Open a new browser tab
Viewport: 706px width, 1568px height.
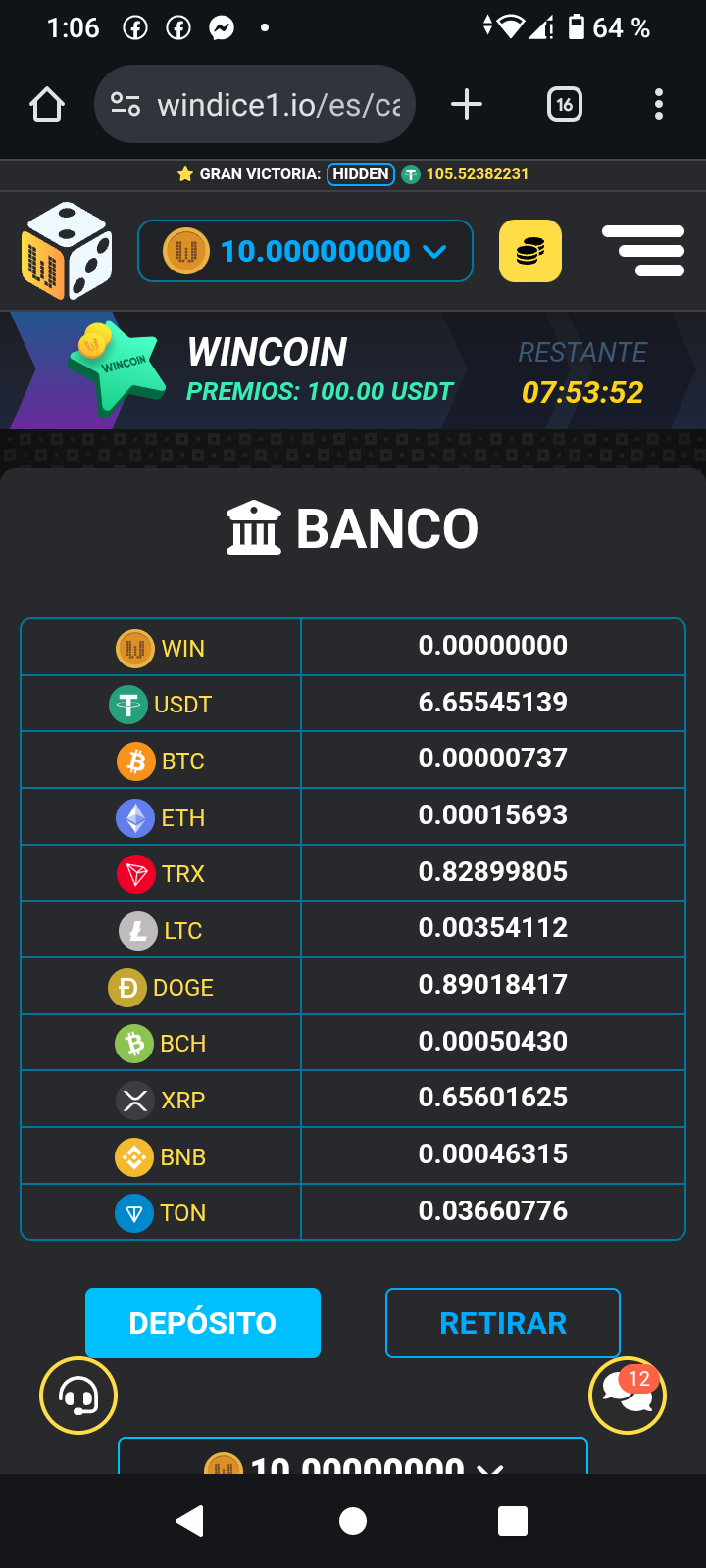467,104
